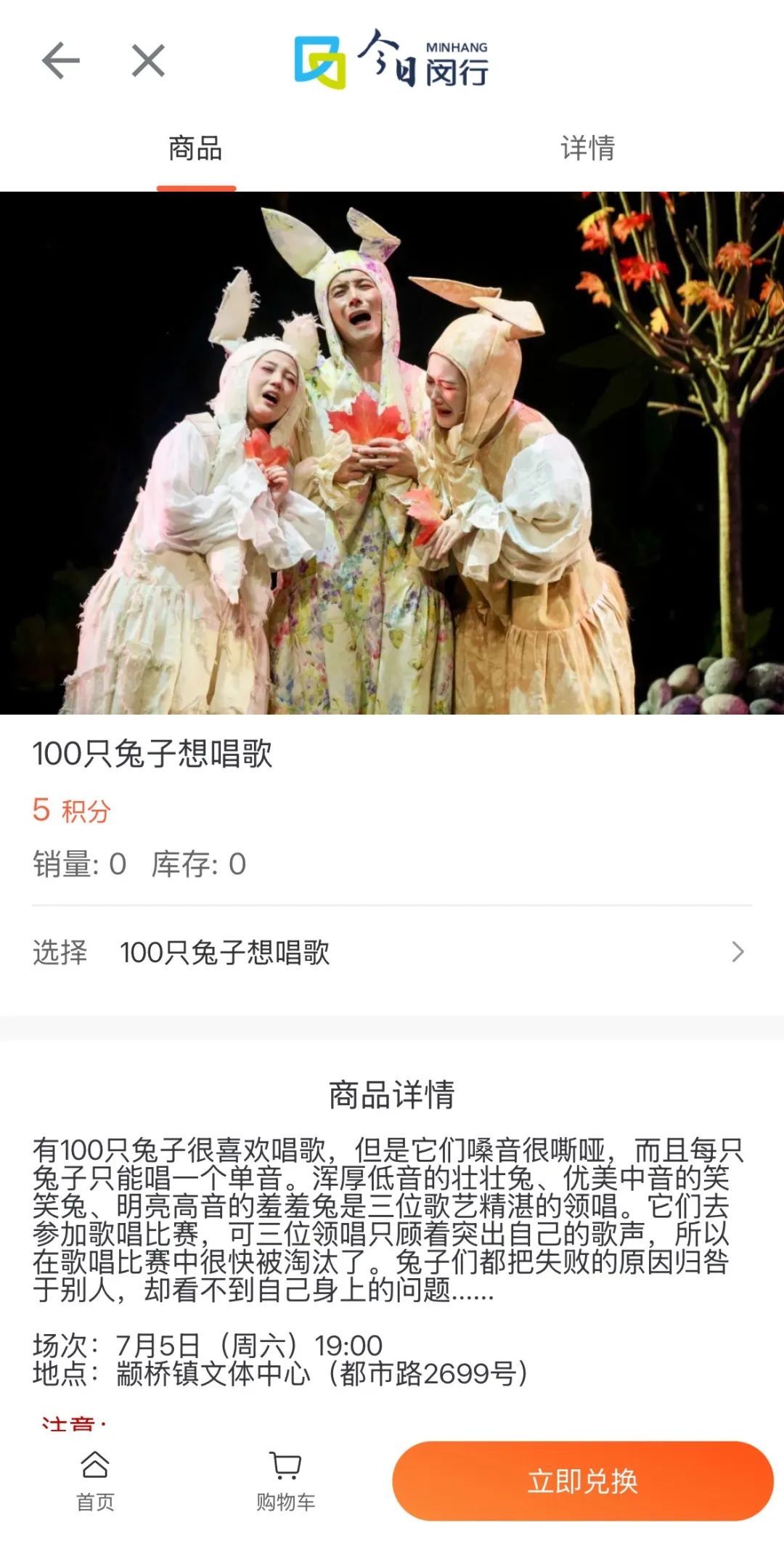View the product photo of rabbit performers
Viewport: 784px width, 1565px height.
[392, 453]
